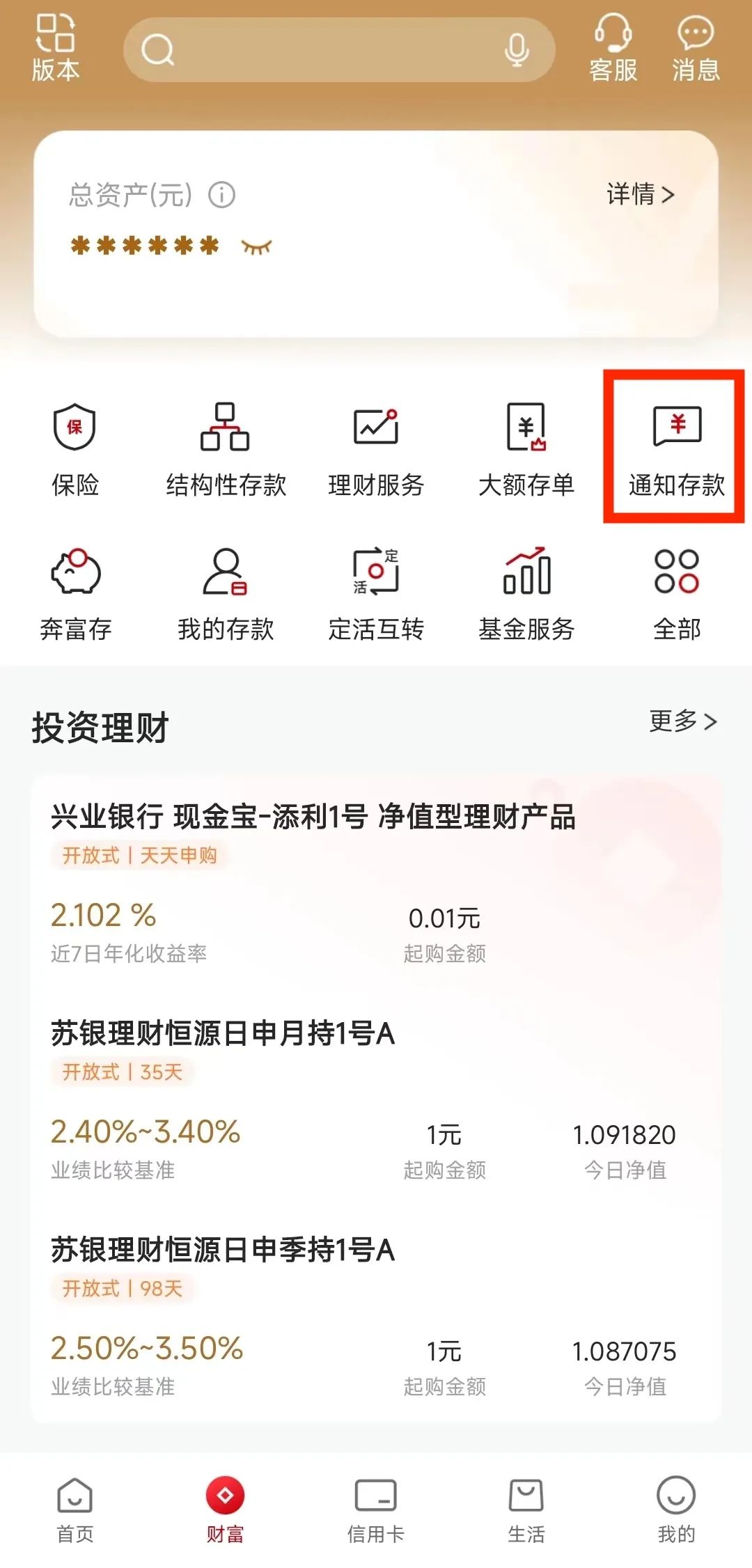
Task: Open 消息 messages
Action: 695,48
